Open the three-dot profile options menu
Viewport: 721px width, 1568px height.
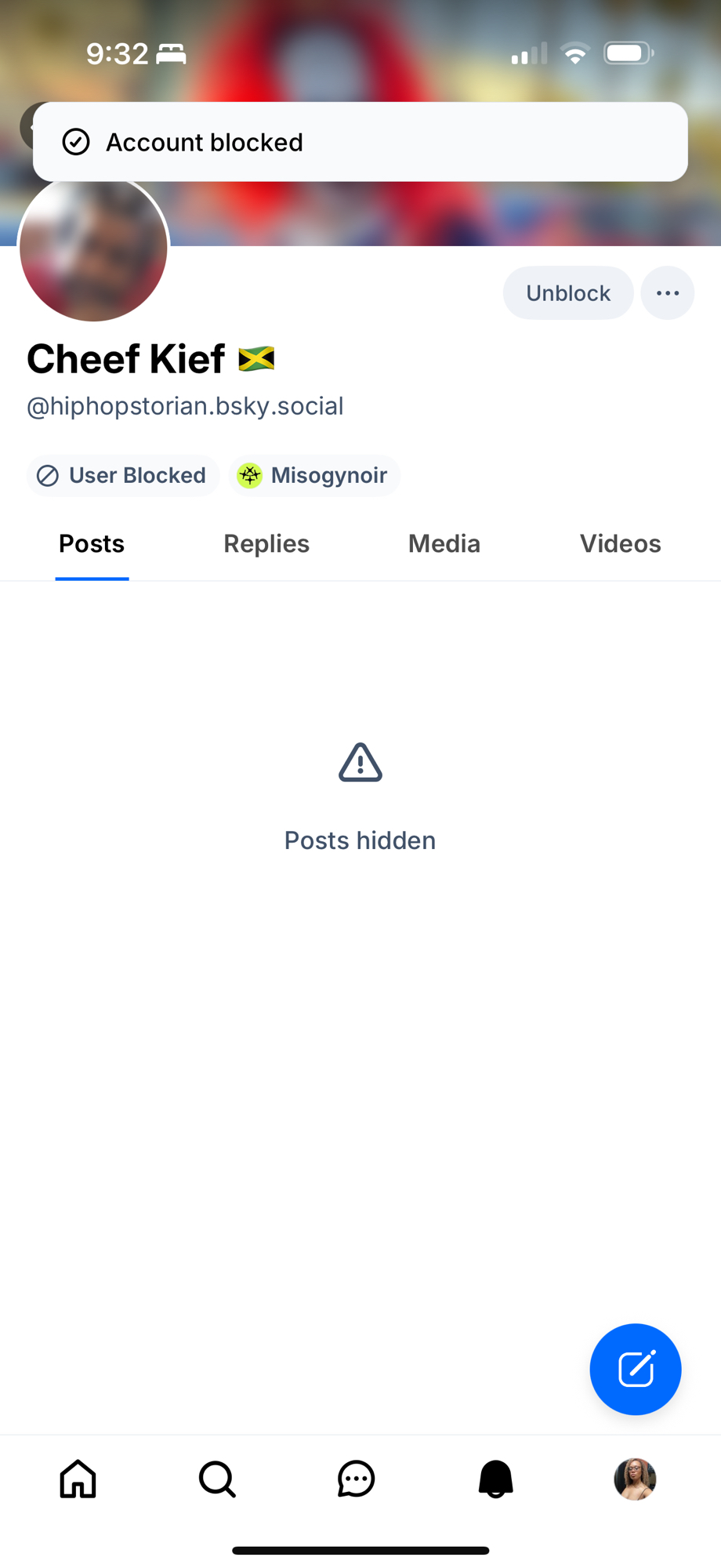[x=667, y=293]
